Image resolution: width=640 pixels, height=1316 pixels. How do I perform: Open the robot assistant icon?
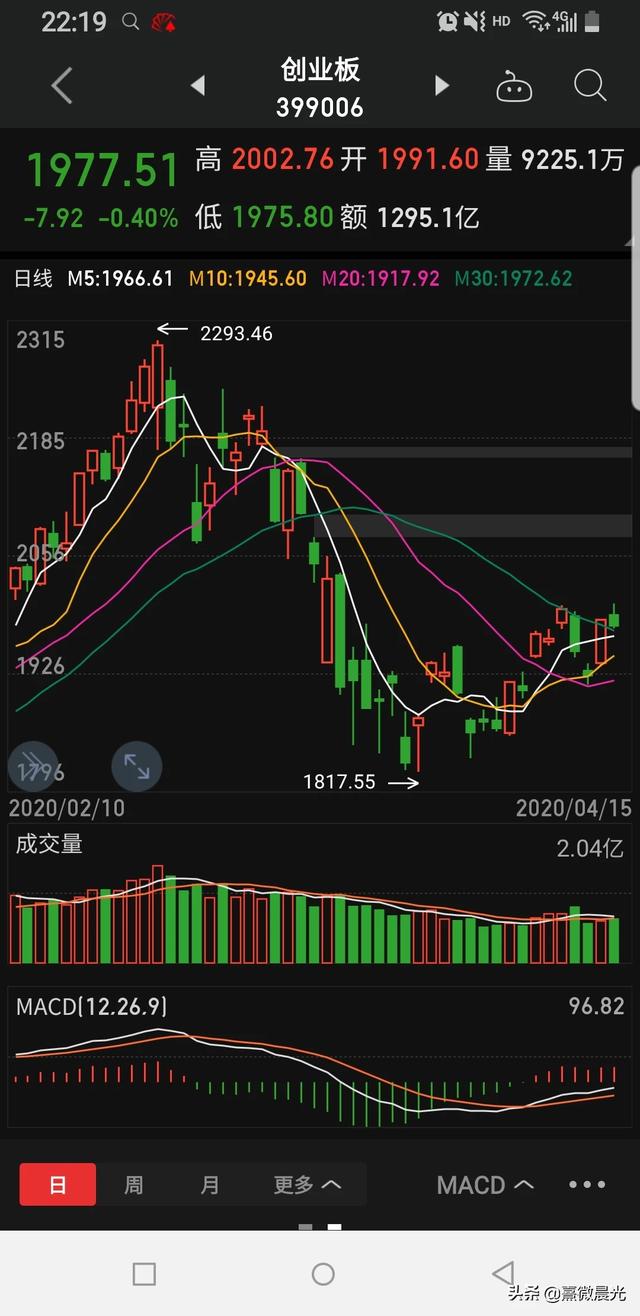514,87
